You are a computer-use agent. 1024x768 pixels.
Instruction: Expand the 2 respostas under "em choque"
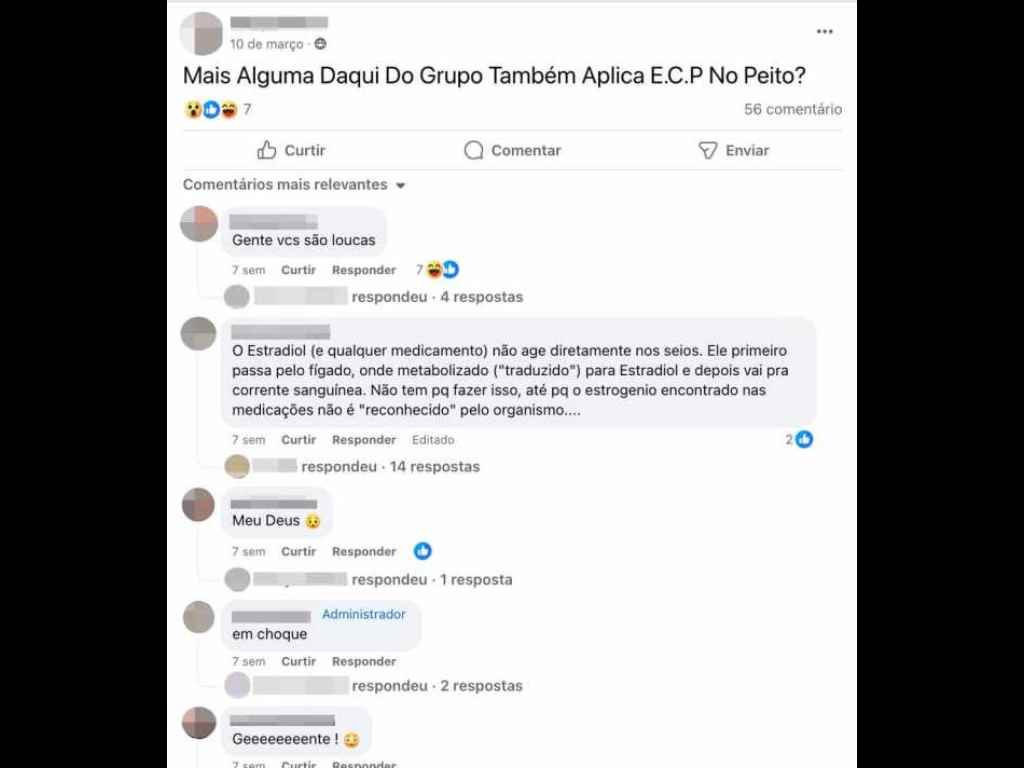tap(437, 686)
